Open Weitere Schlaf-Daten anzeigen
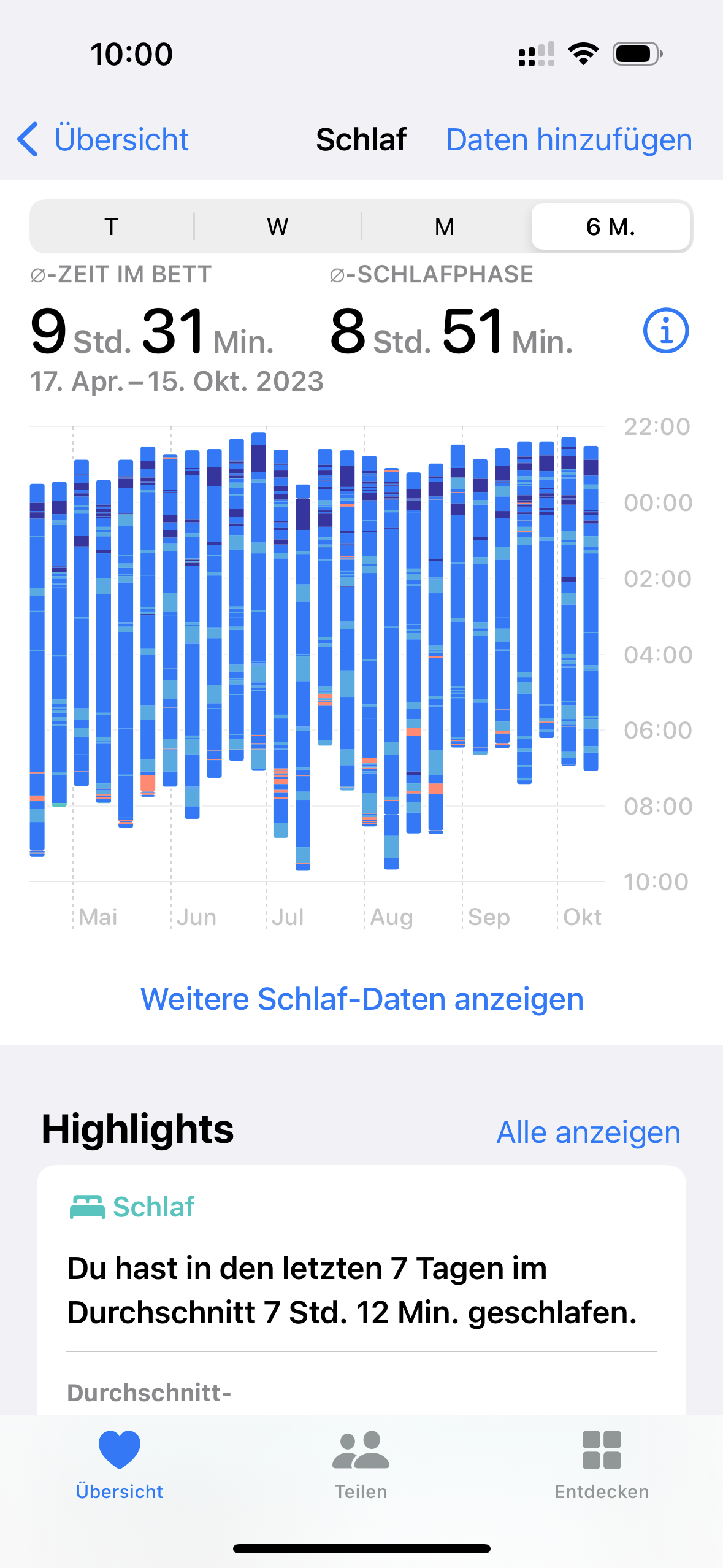The width and height of the screenshot is (723, 1568). [362, 999]
